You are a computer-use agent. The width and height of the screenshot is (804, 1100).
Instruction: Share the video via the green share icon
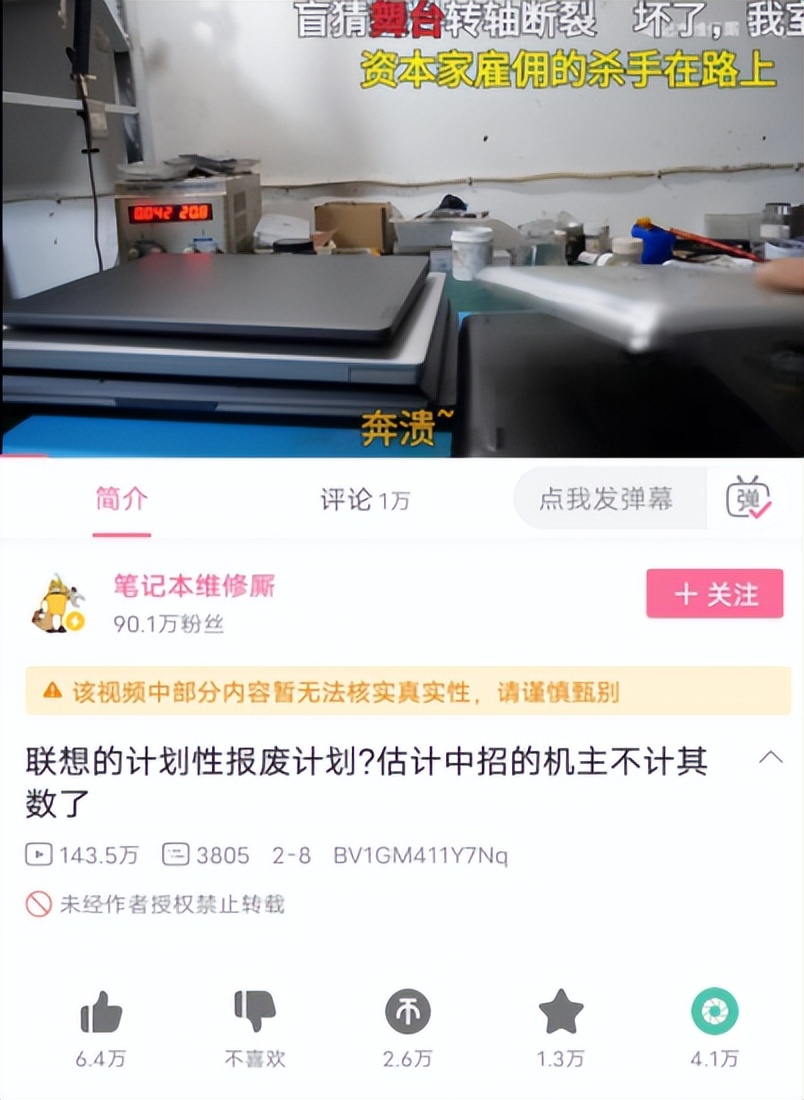[714, 1013]
